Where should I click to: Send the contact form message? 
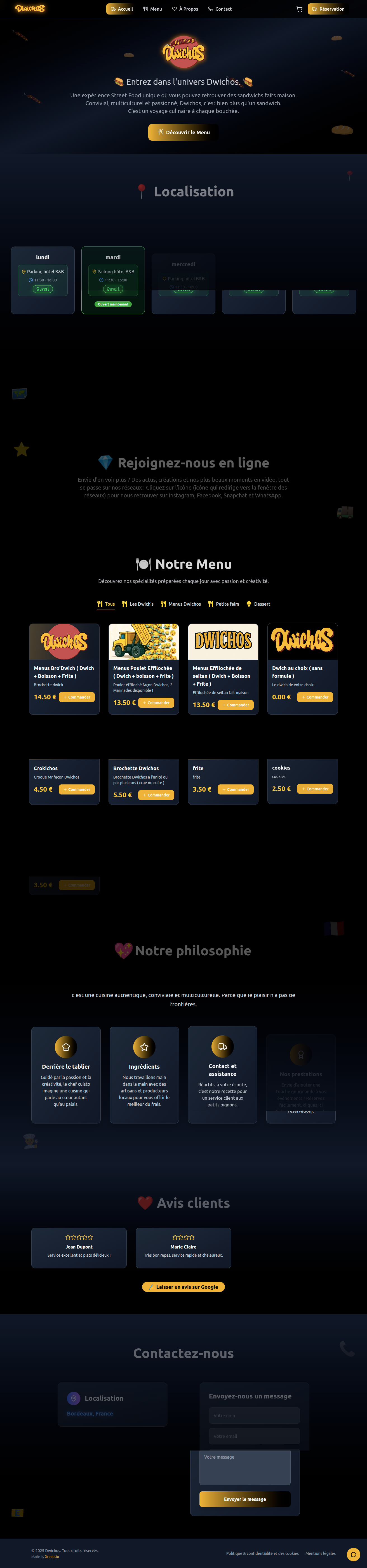tap(245, 1499)
